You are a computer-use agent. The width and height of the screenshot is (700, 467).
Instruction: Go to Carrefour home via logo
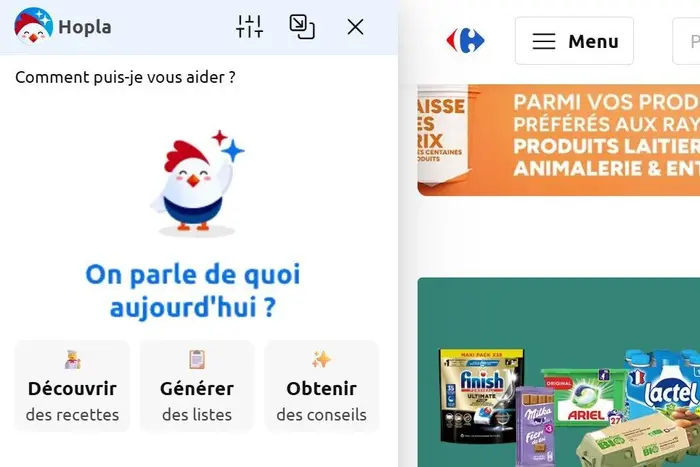tap(465, 41)
